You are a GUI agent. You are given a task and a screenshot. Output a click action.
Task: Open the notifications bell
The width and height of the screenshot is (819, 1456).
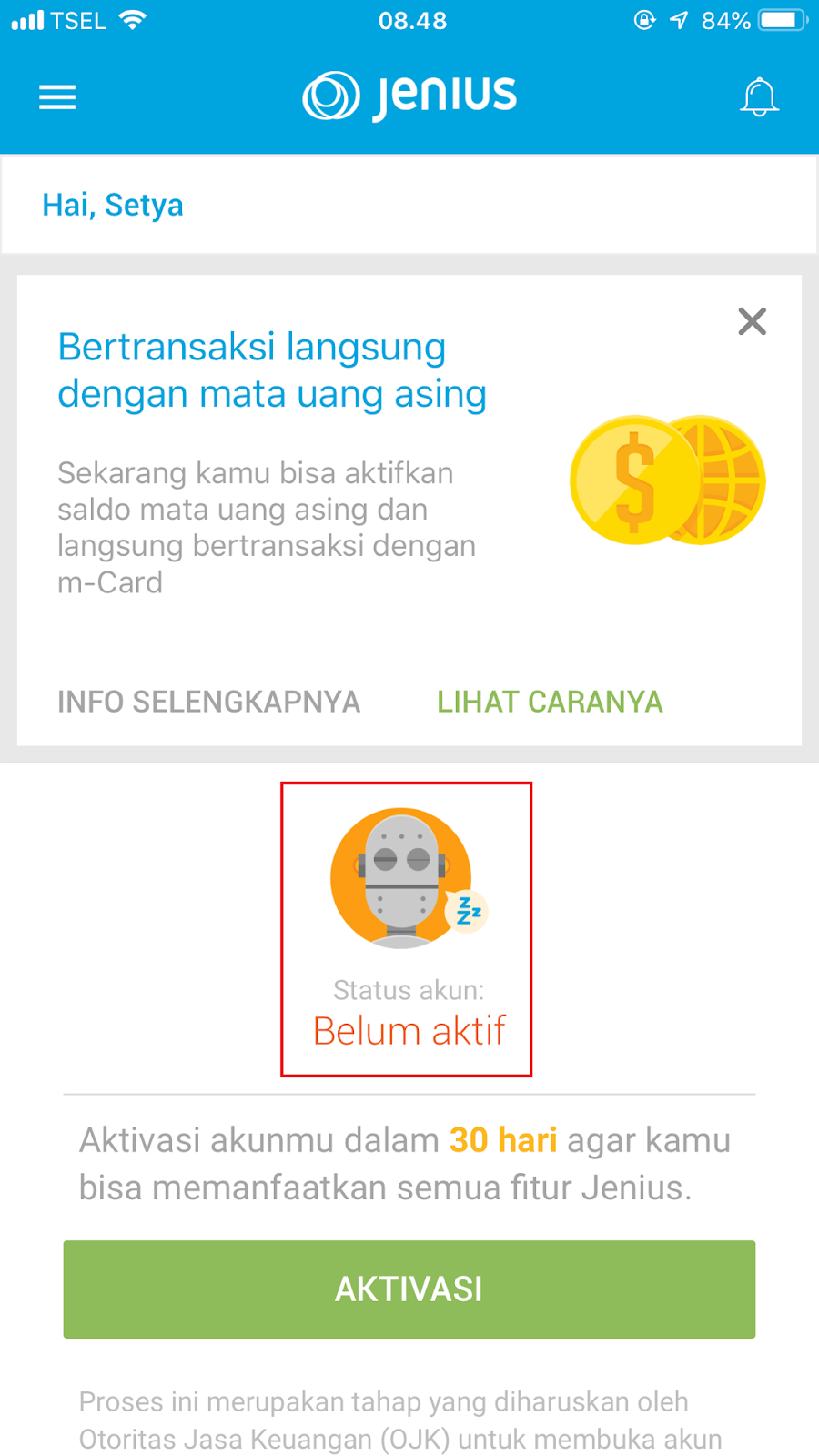point(759,97)
